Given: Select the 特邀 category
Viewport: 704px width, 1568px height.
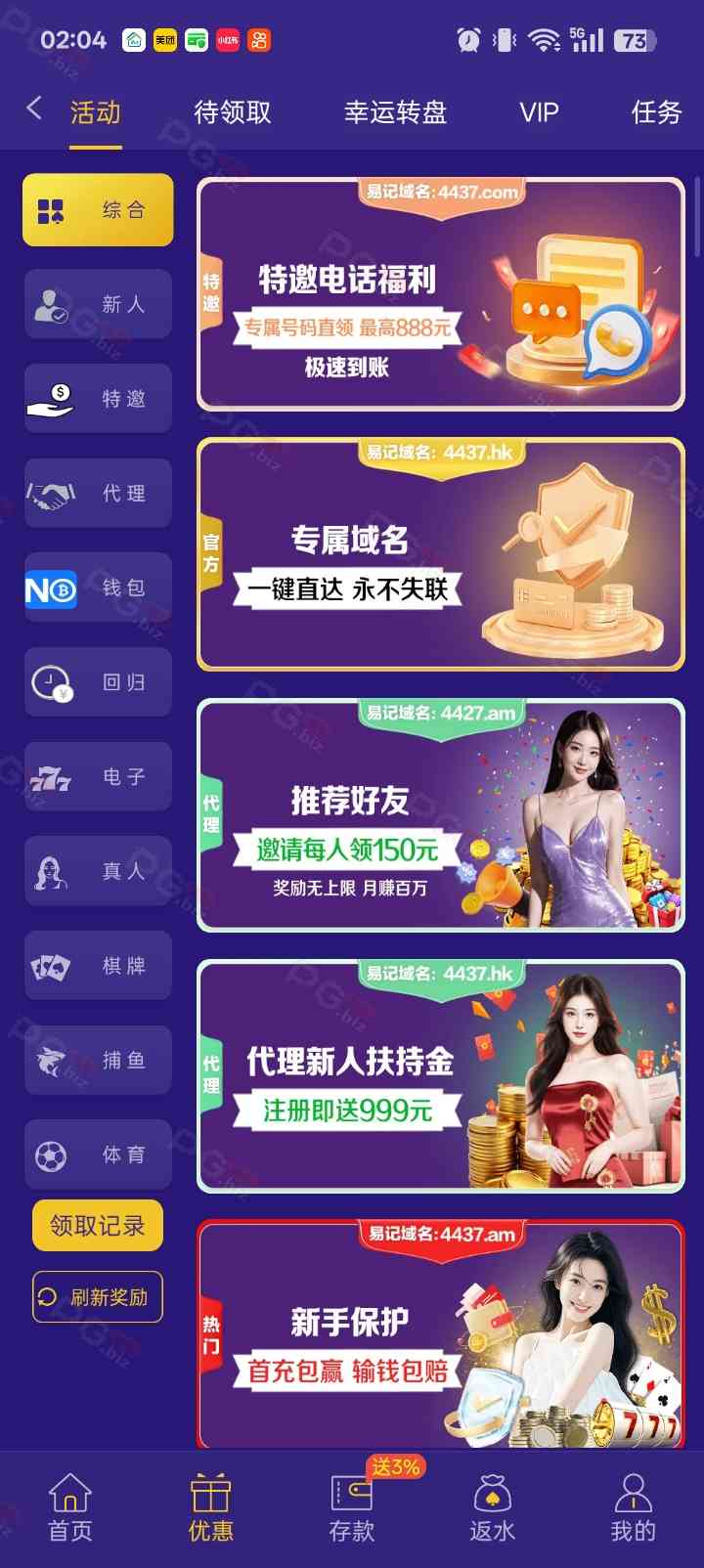Looking at the screenshot, I should tap(98, 399).
